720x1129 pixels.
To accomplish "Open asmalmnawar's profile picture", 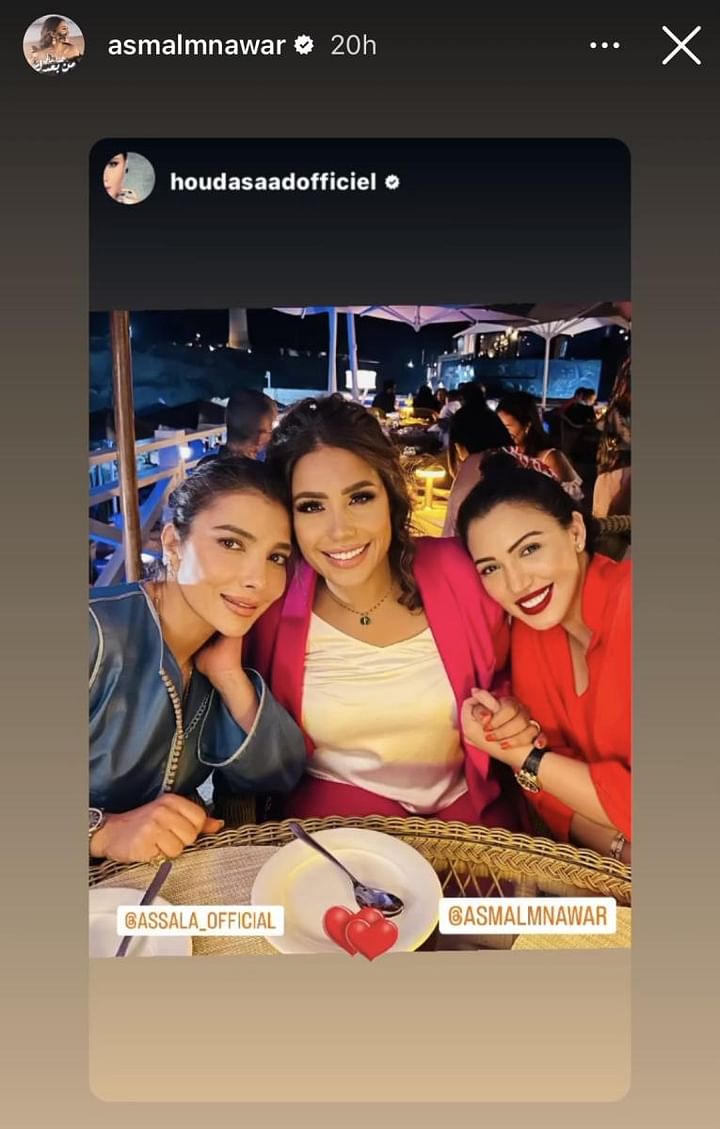I will pos(54,45).
